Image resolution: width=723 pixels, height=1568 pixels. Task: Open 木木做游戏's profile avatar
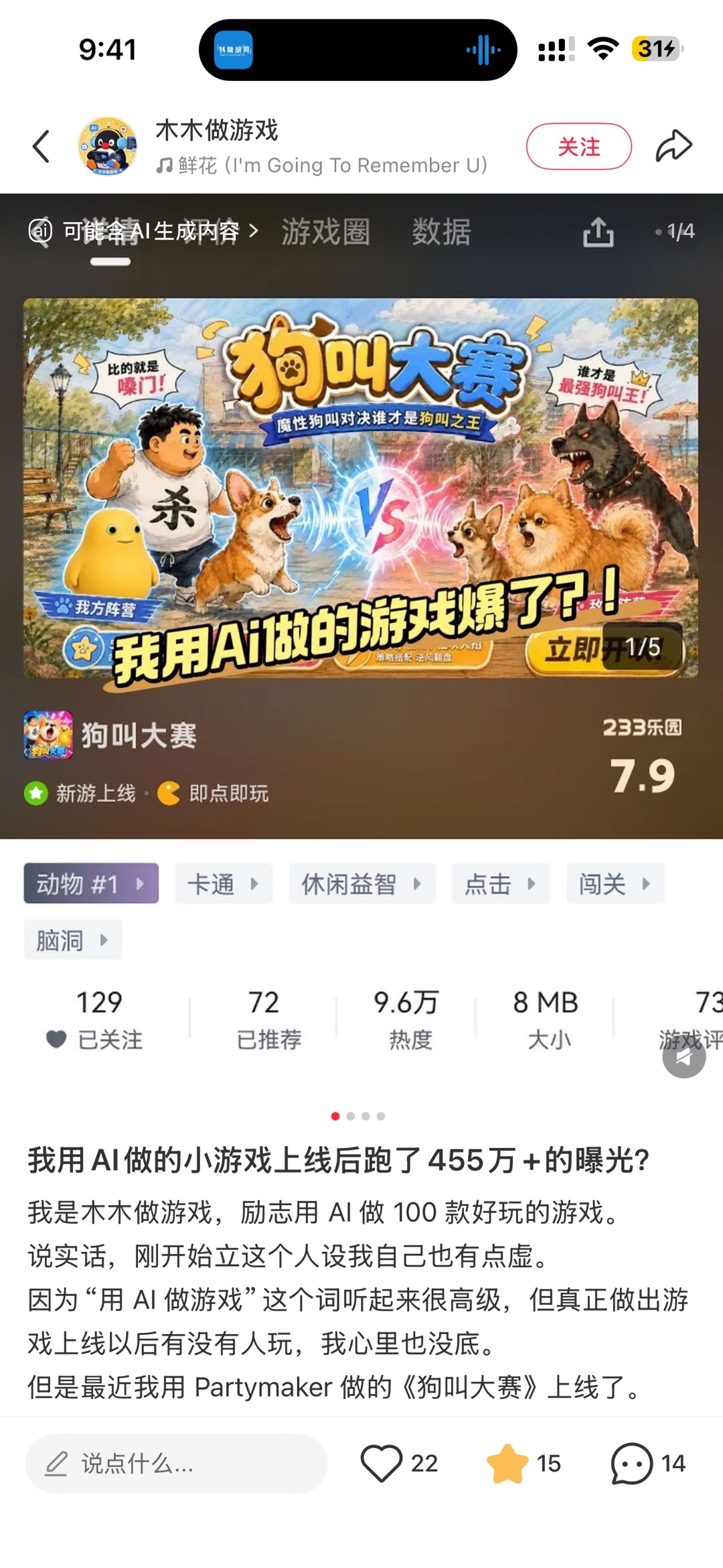pyautogui.click(x=108, y=146)
